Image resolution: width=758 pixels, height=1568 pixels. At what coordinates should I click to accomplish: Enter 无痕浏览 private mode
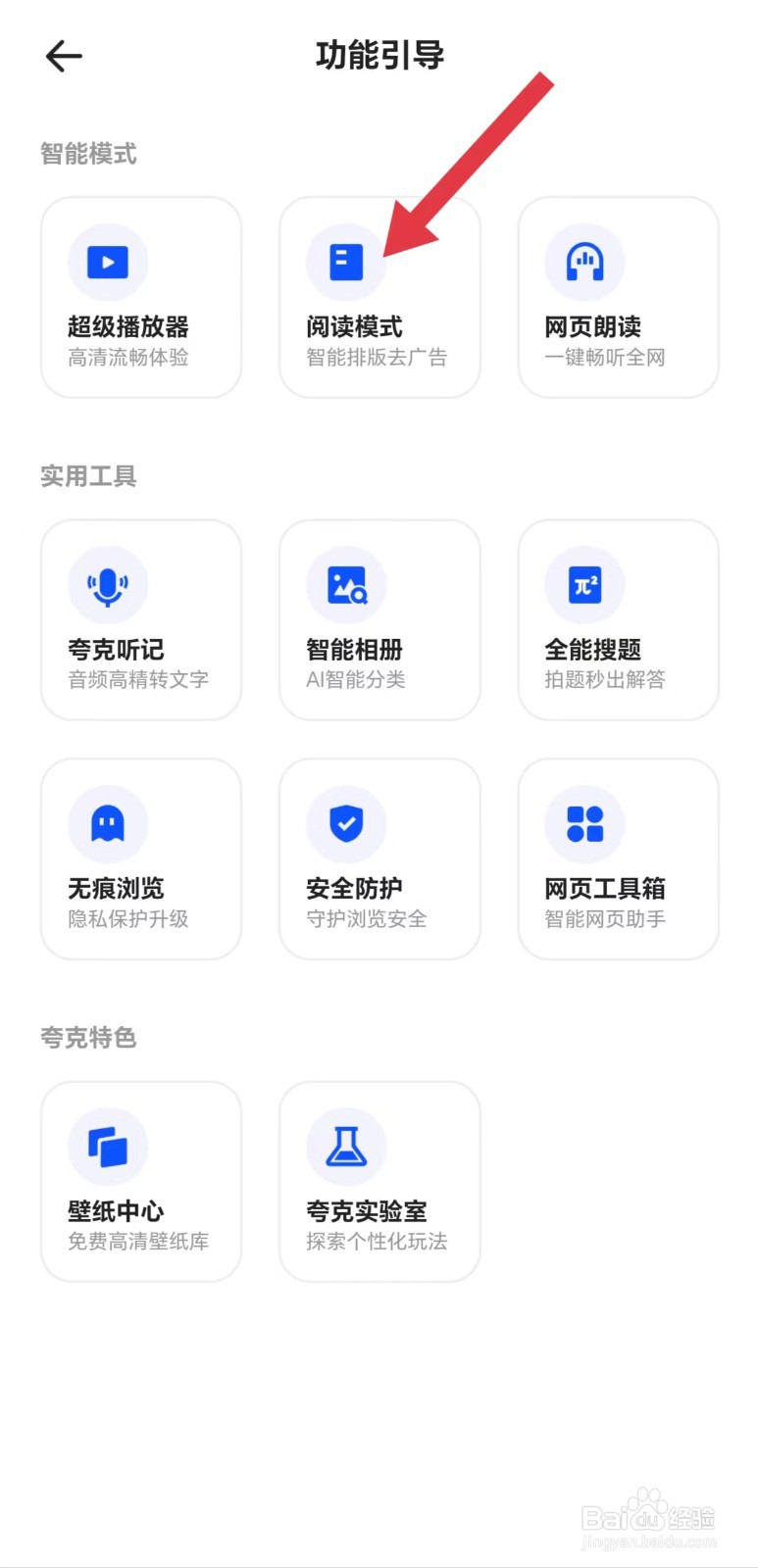point(140,858)
